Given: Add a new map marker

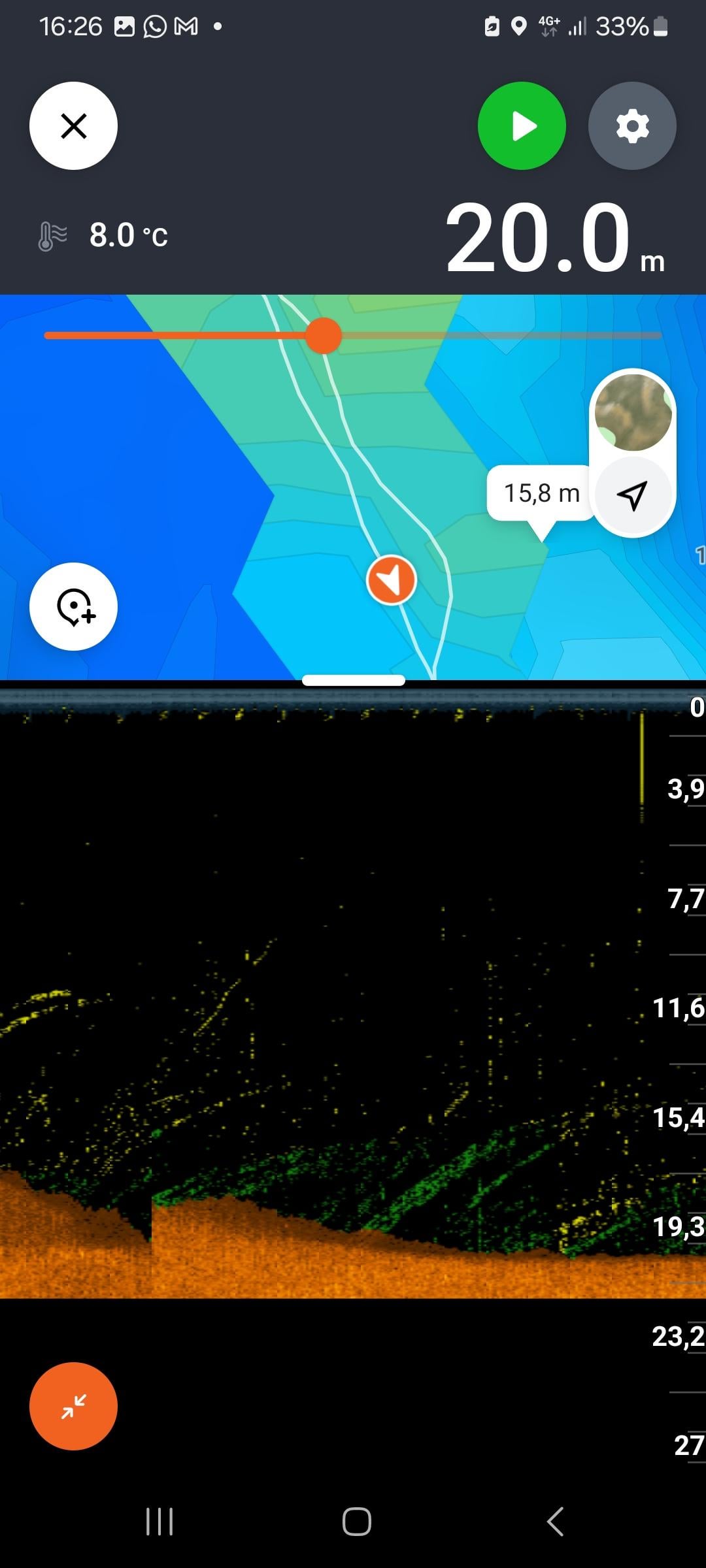Looking at the screenshot, I should [x=73, y=606].
